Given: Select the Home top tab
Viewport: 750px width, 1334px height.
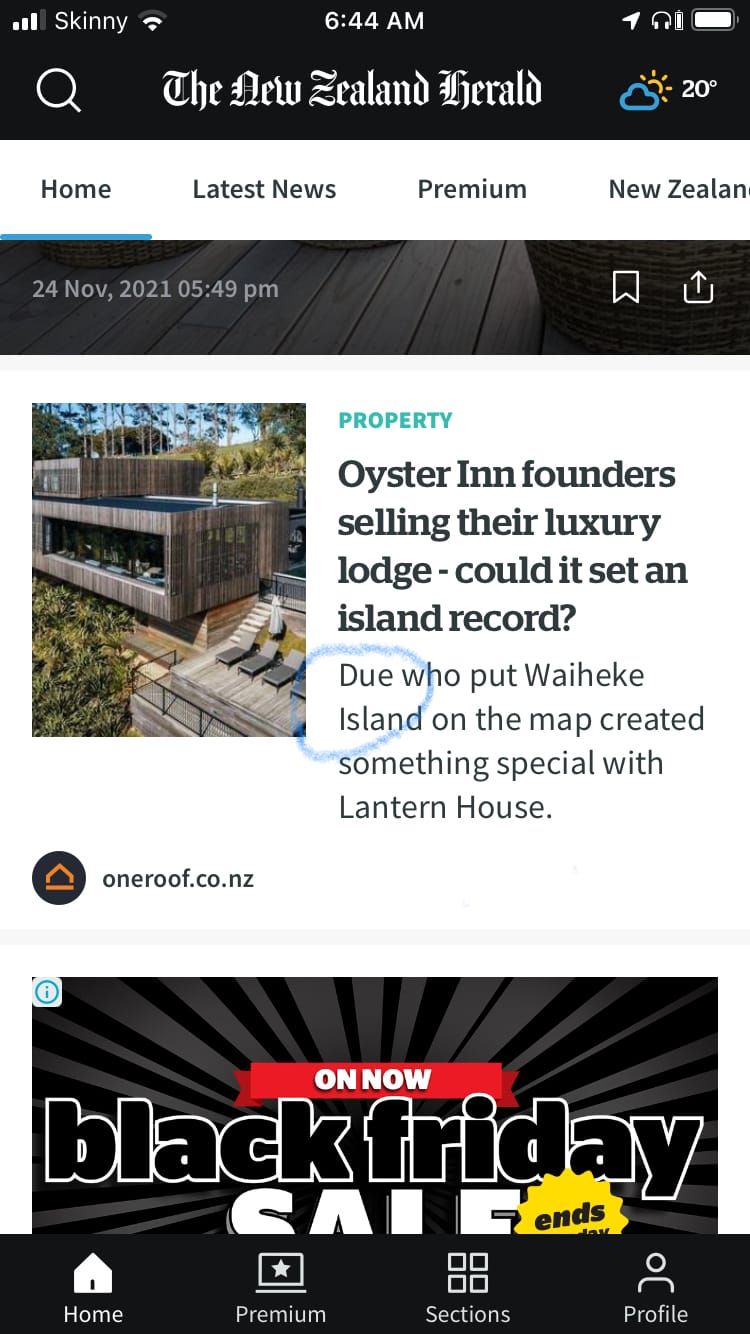Looking at the screenshot, I should pos(76,189).
